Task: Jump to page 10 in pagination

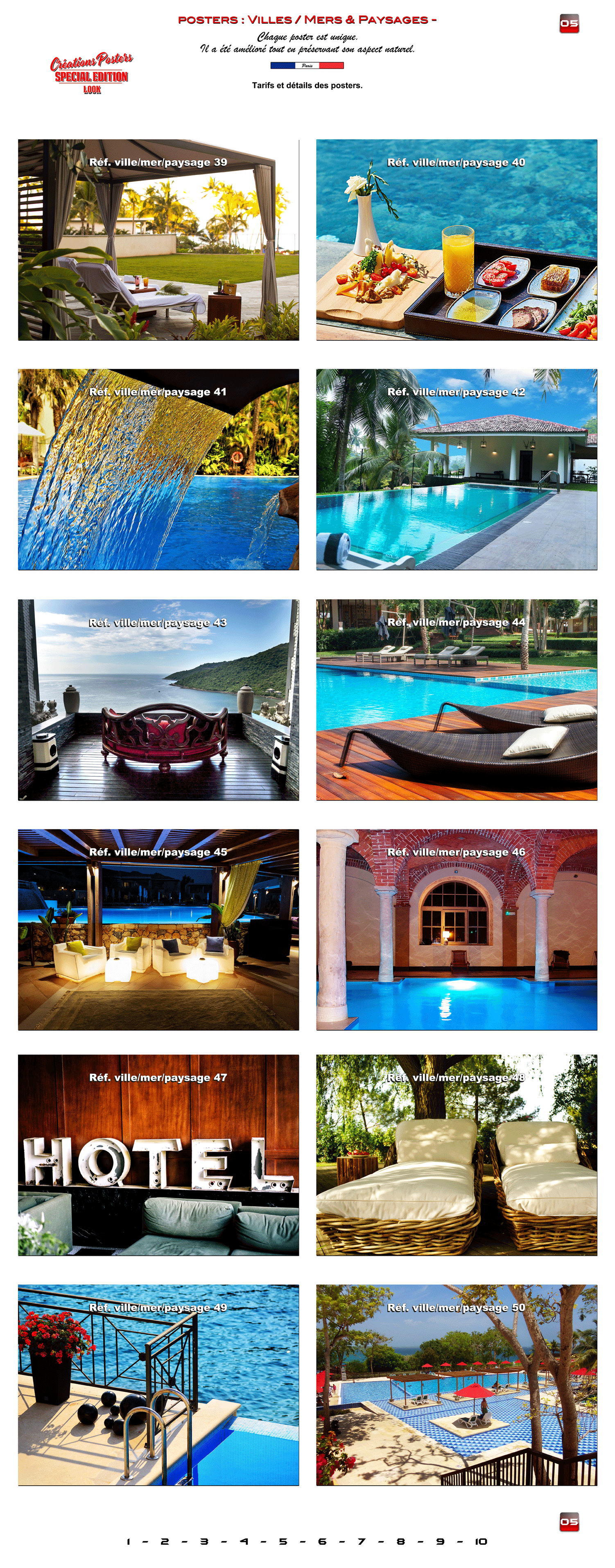Action: (481, 1541)
